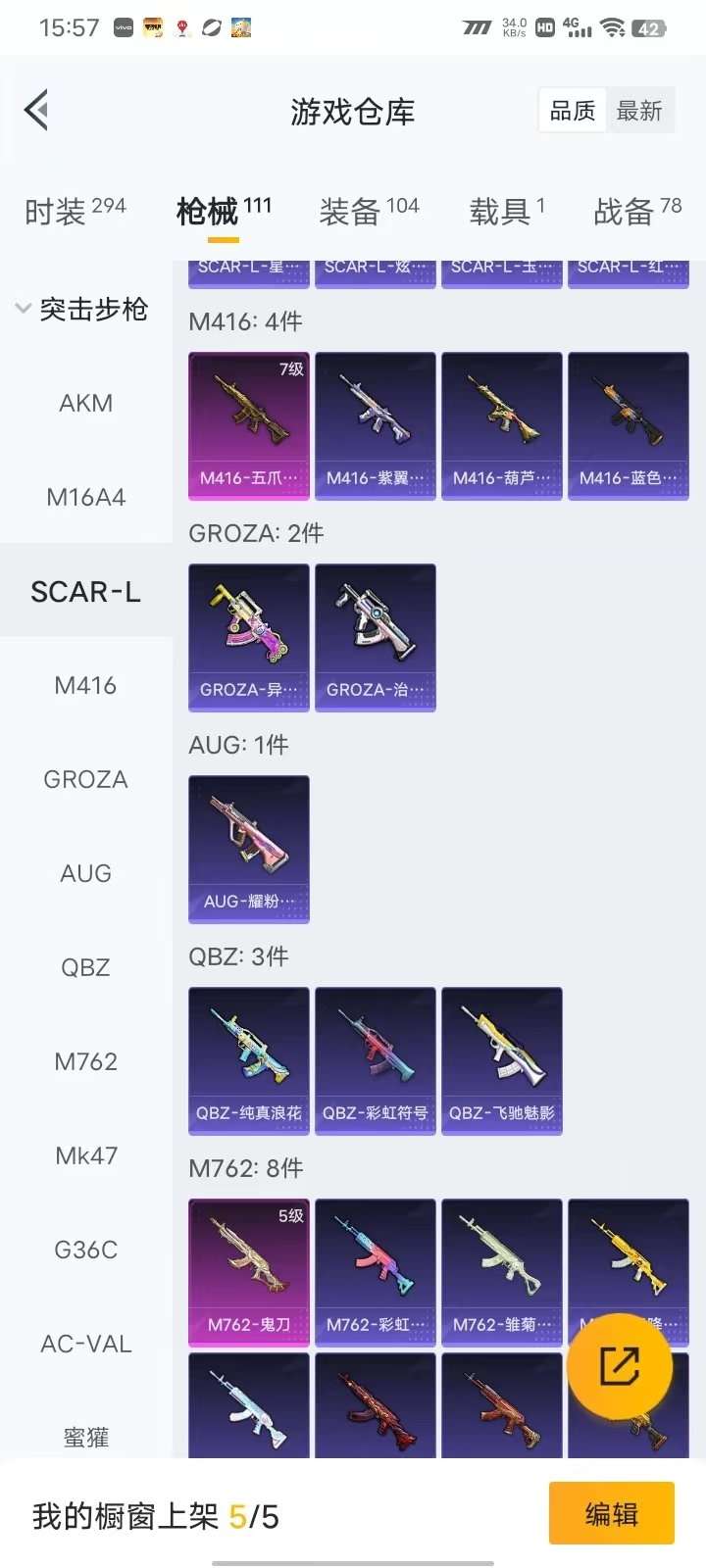The height and width of the screenshot is (1568, 706).
Task: Switch to the 时装 tab
Action: (75, 211)
